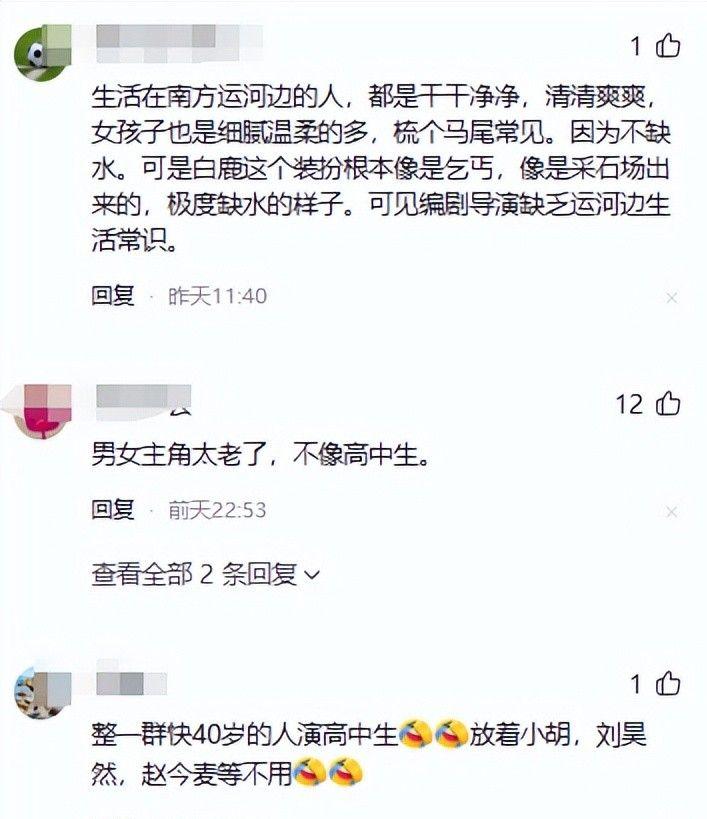Like the comment about 40岁的人演高中生
This screenshot has width=707, height=819.
[x=667, y=685]
